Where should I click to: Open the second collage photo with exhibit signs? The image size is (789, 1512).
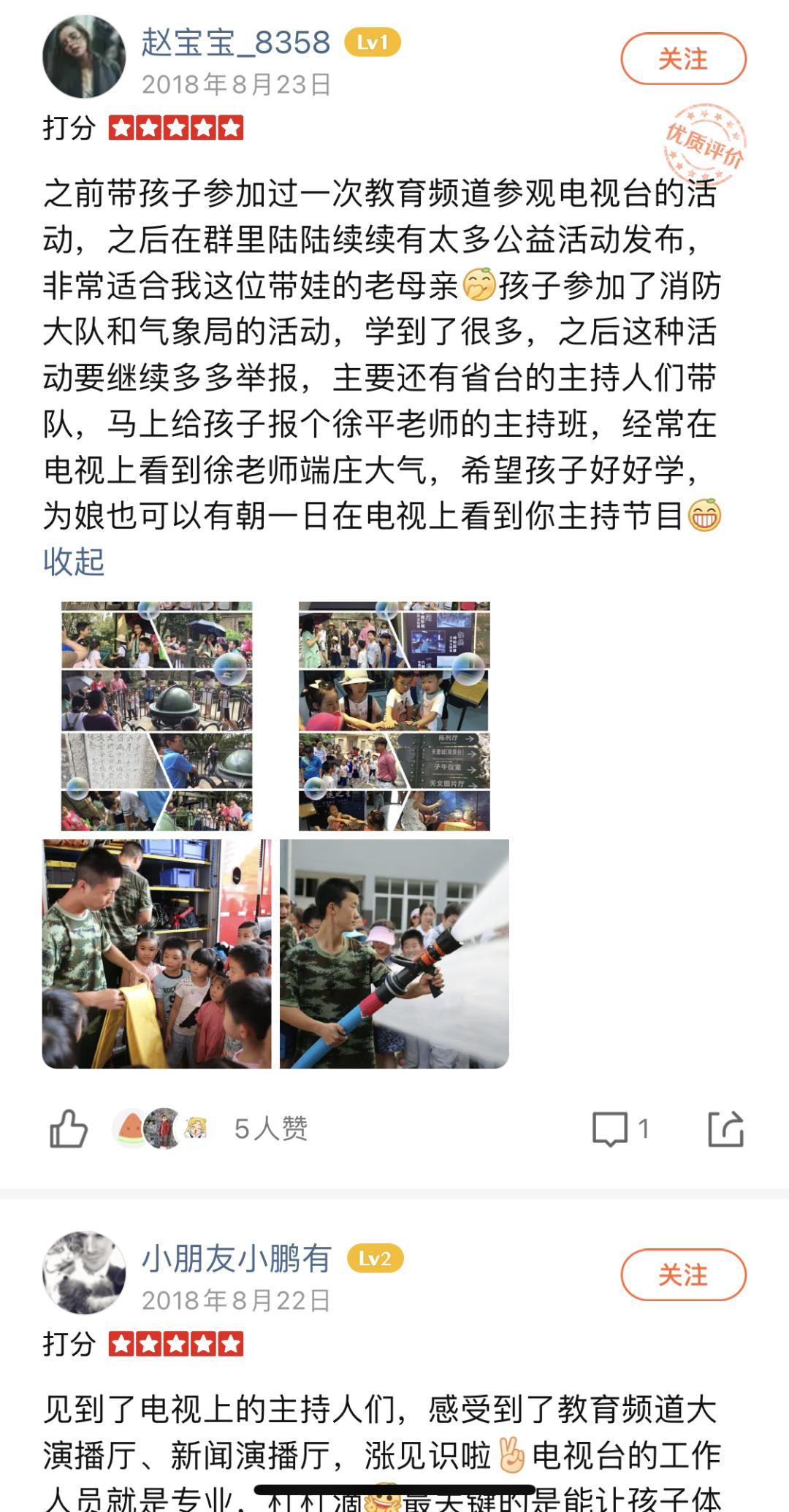[x=394, y=717]
